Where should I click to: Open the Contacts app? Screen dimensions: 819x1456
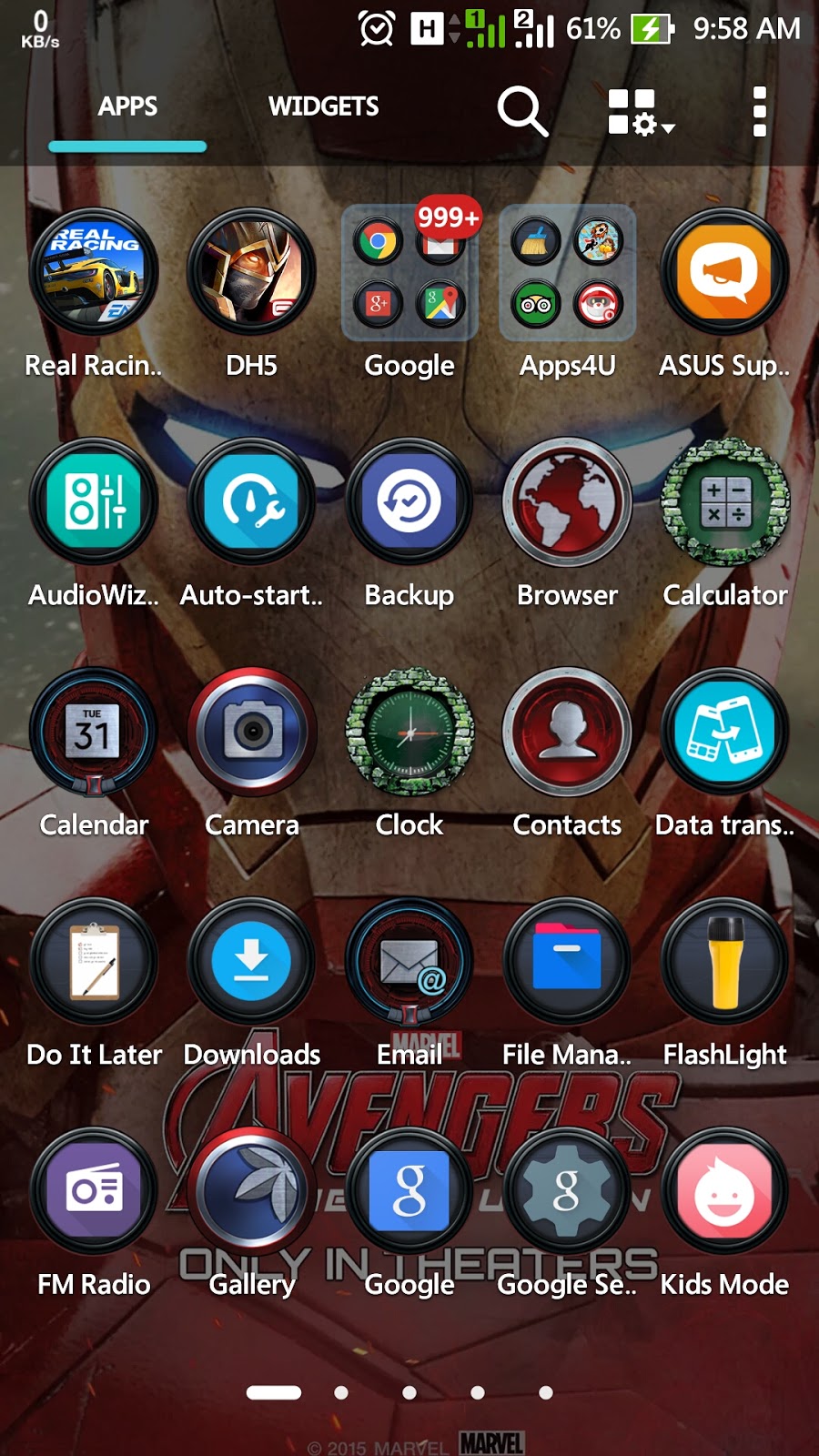coord(567,733)
